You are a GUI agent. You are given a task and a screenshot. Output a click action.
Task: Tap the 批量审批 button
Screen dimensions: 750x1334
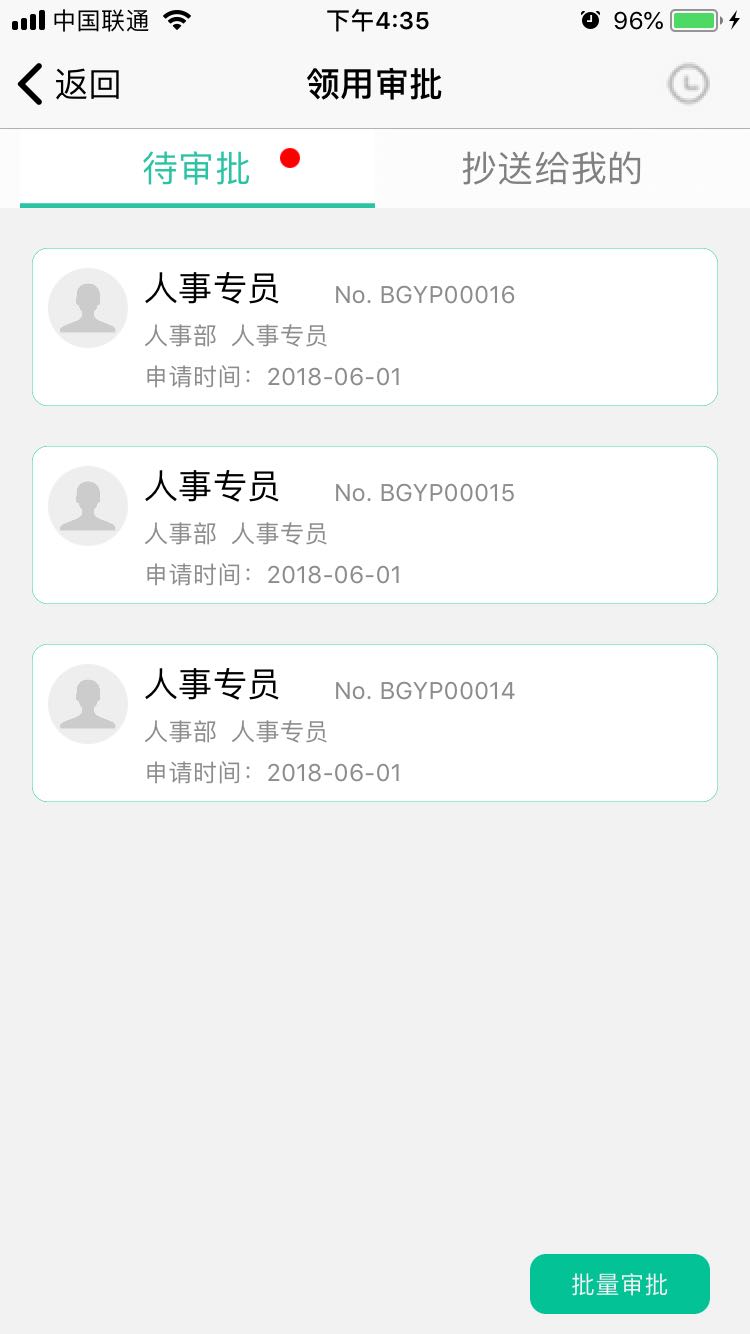[620, 1284]
